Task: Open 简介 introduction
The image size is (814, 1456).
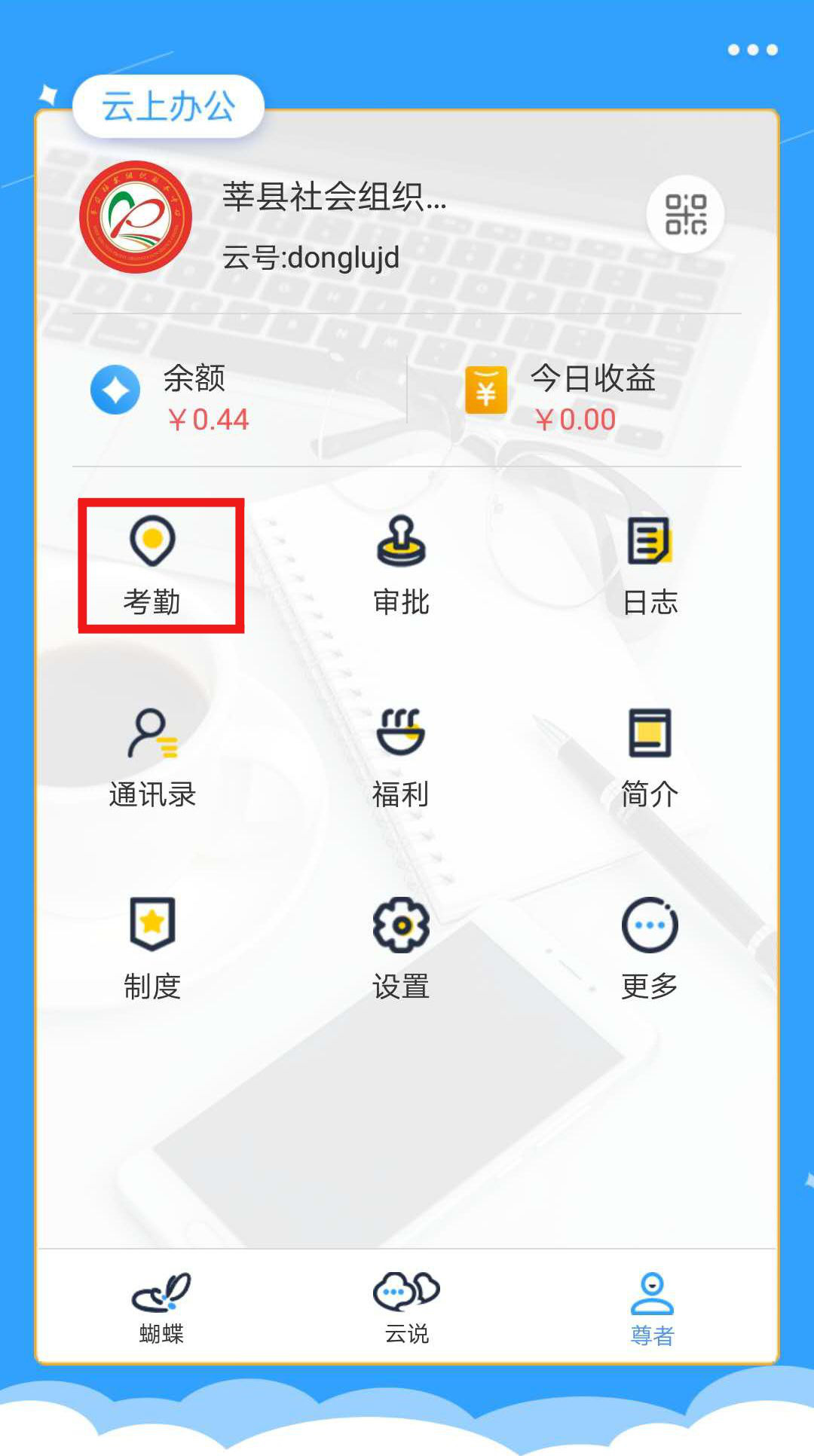Action: (650, 757)
